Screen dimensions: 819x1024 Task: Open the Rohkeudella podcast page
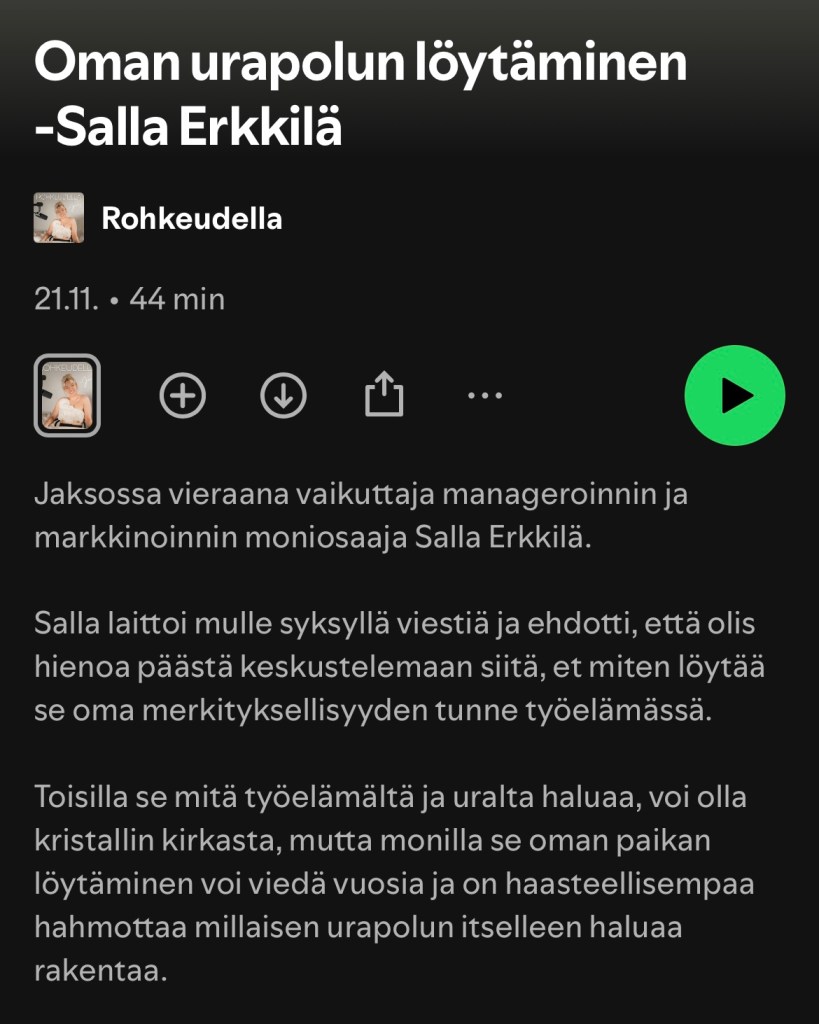pyautogui.click(x=191, y=219)
